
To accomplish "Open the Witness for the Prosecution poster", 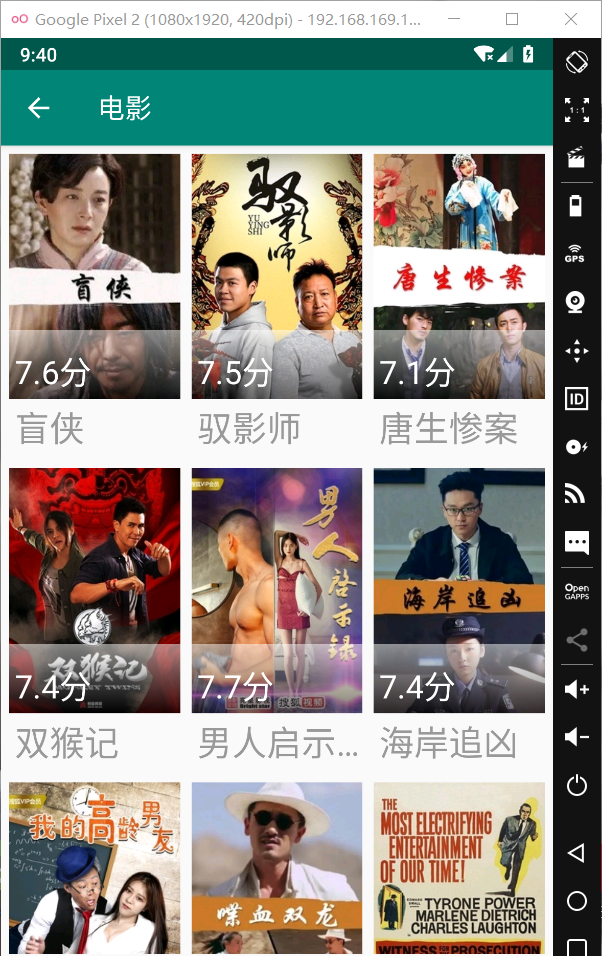I will tap(459, 868).
